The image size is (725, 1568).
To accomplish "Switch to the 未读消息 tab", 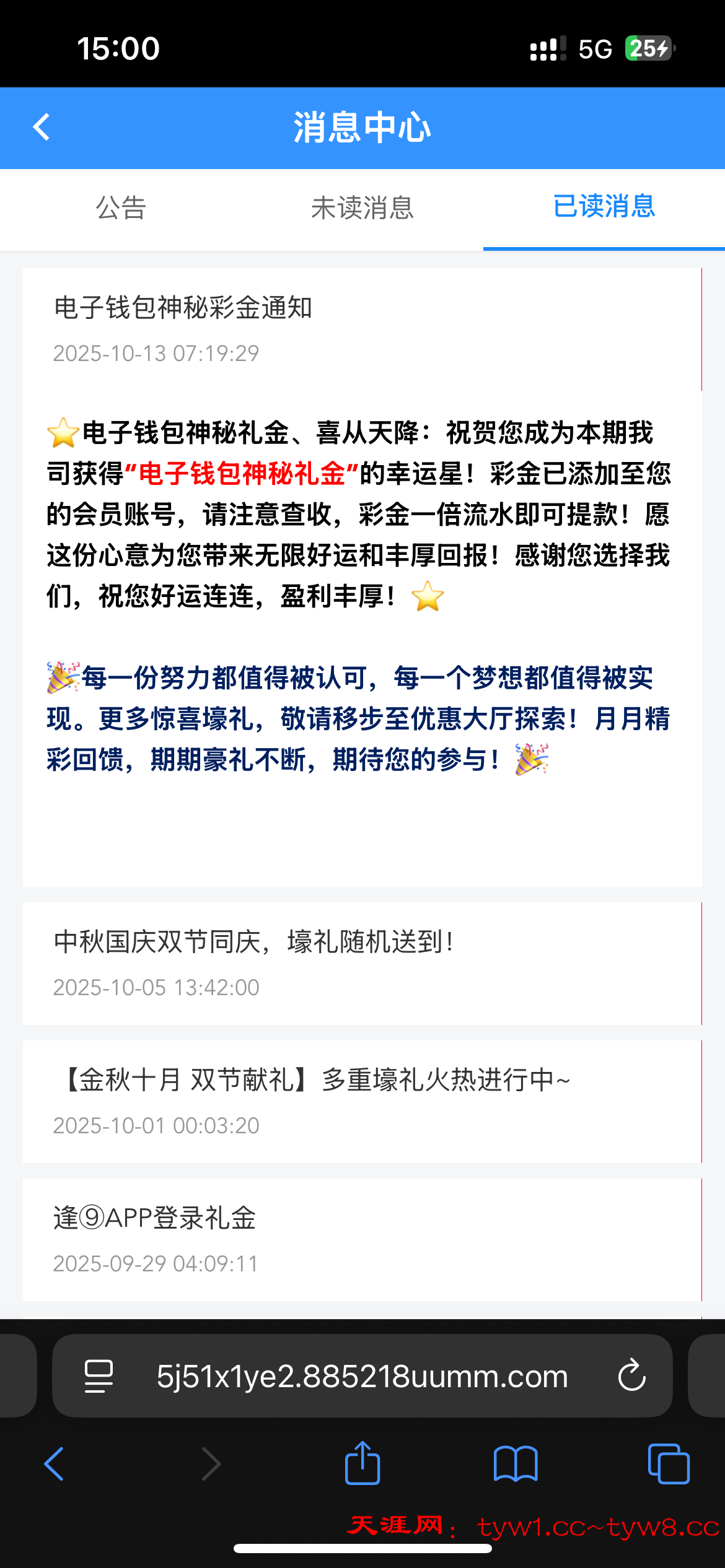I will pos(362,208).
